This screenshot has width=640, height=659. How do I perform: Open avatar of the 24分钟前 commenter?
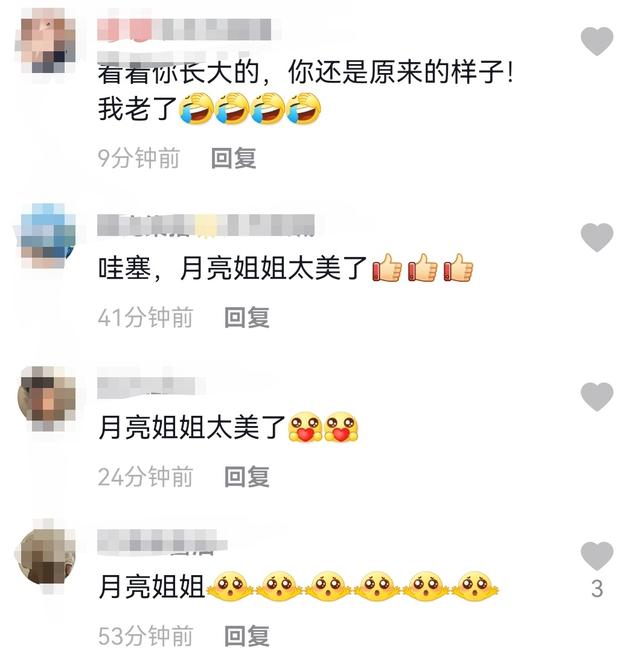(48, 397)
